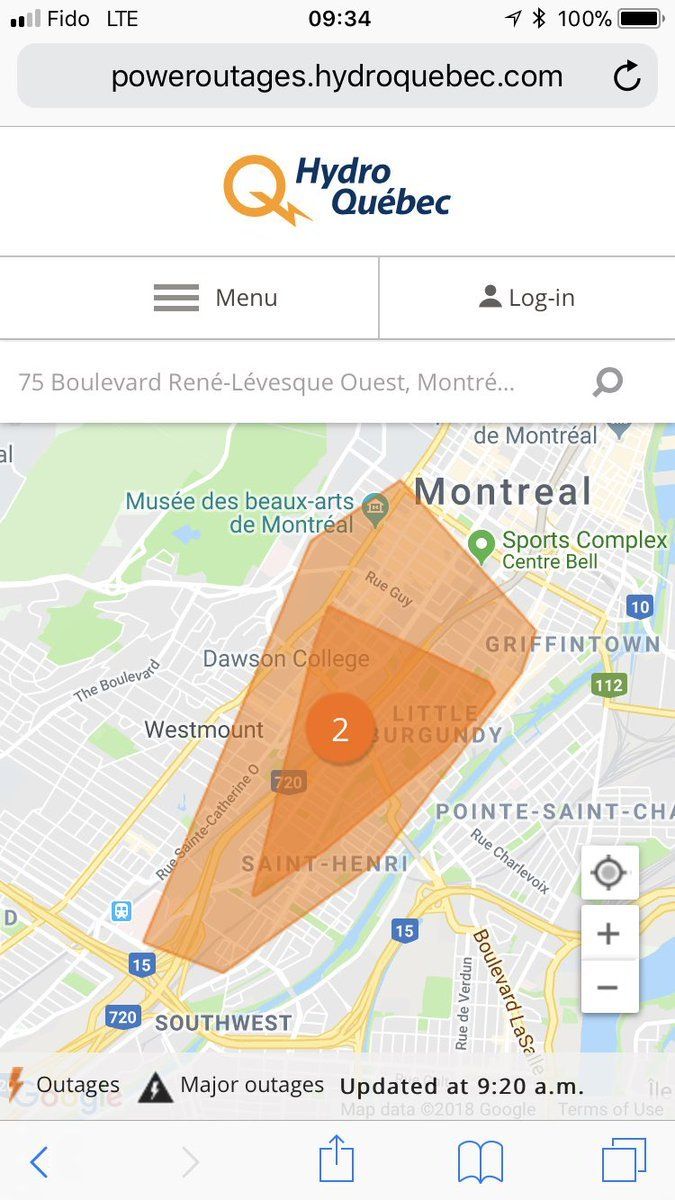Open the orange 2 outages marker
Viewport: 675px width, 1200px height.
(x=340, y=729)
